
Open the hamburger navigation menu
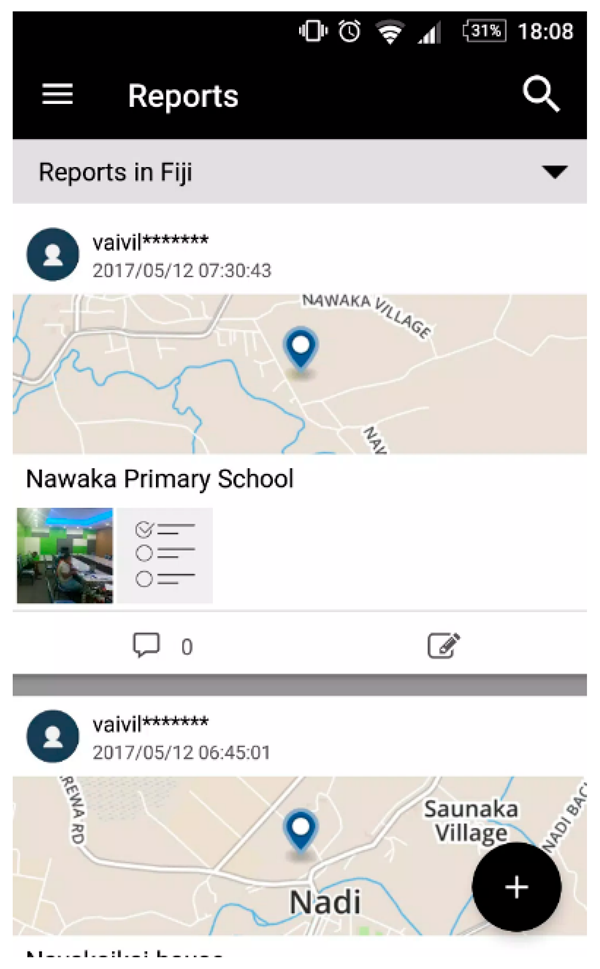(x=57, y=95)
